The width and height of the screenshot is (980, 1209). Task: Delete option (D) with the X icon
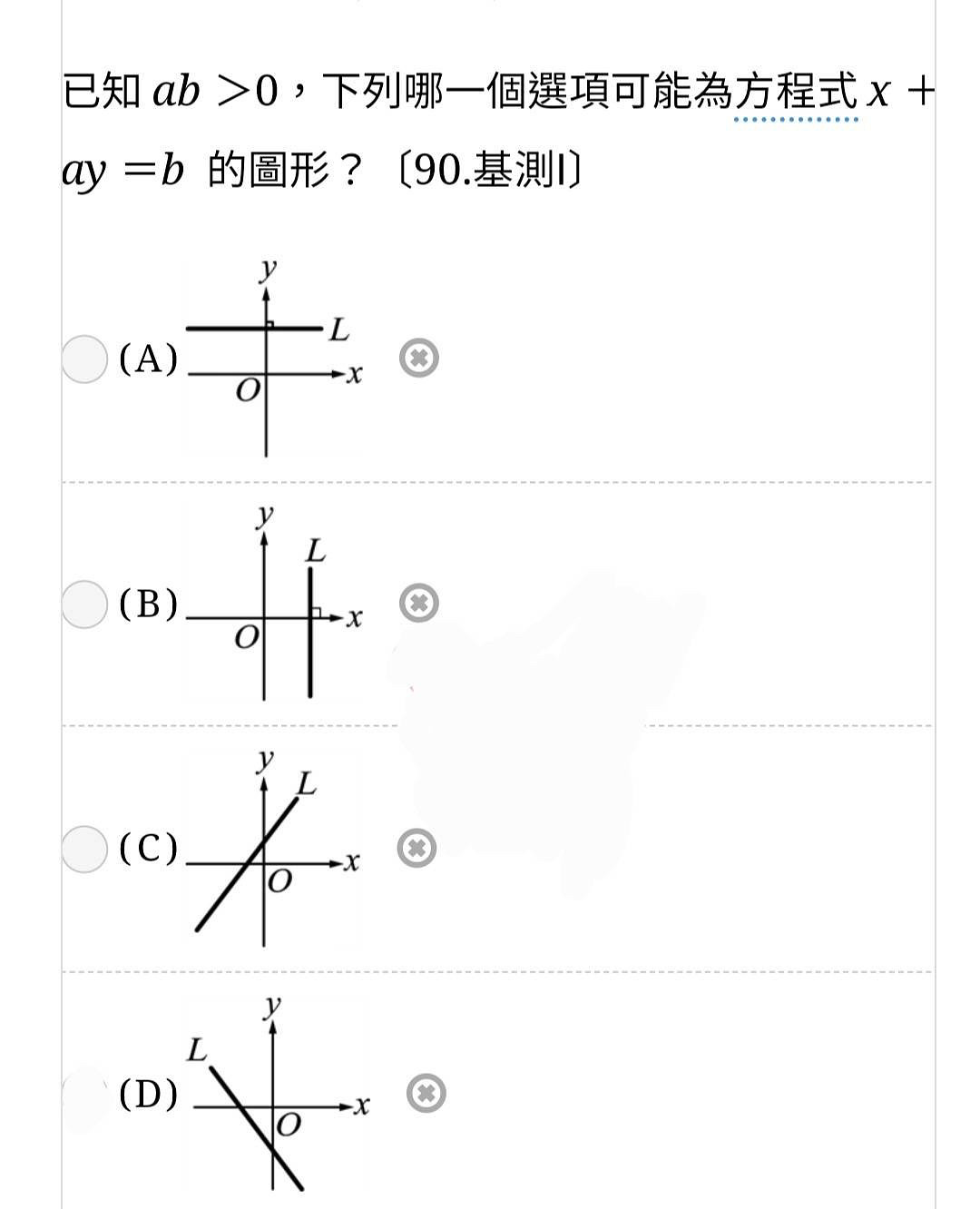tap(426, 1094)
